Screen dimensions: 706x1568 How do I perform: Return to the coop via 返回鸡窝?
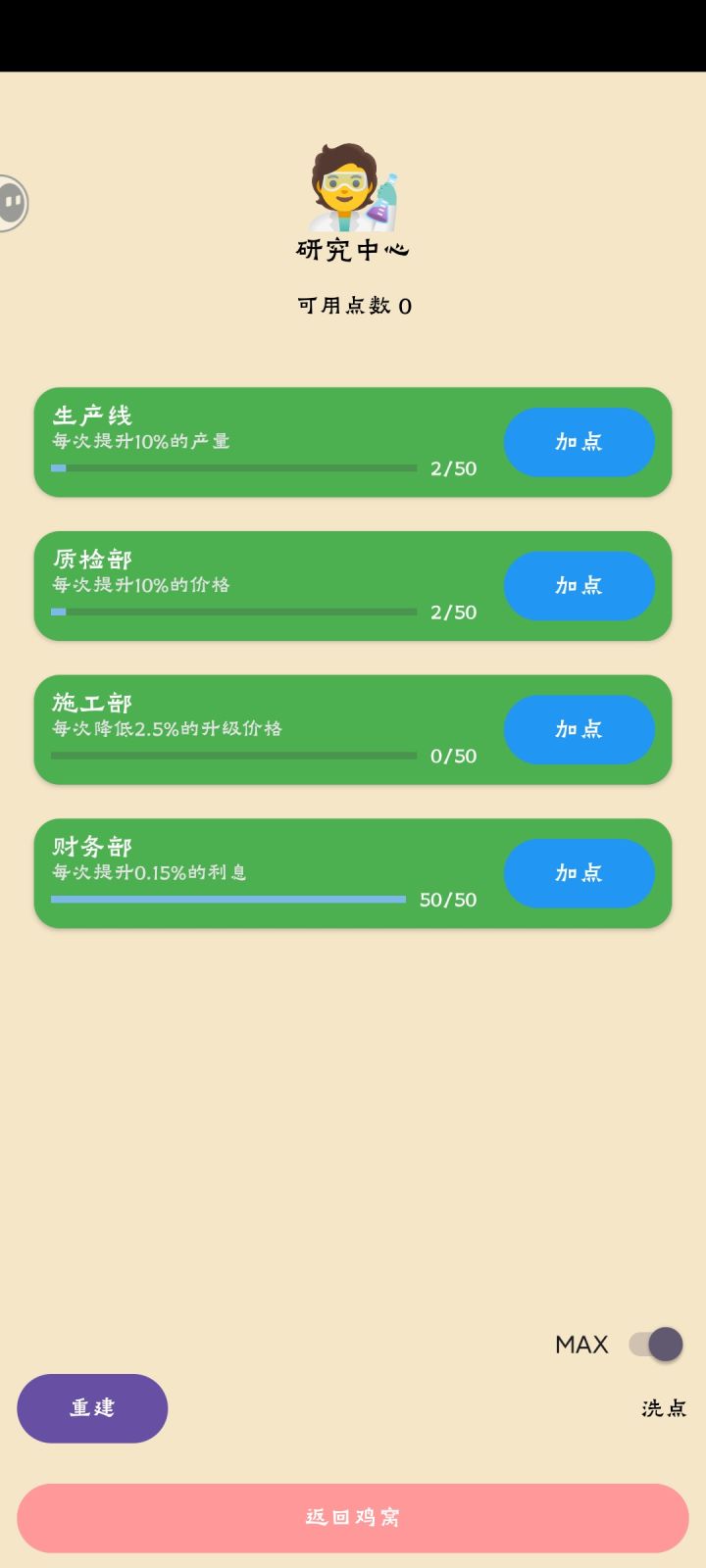[x=353, y=1518]
